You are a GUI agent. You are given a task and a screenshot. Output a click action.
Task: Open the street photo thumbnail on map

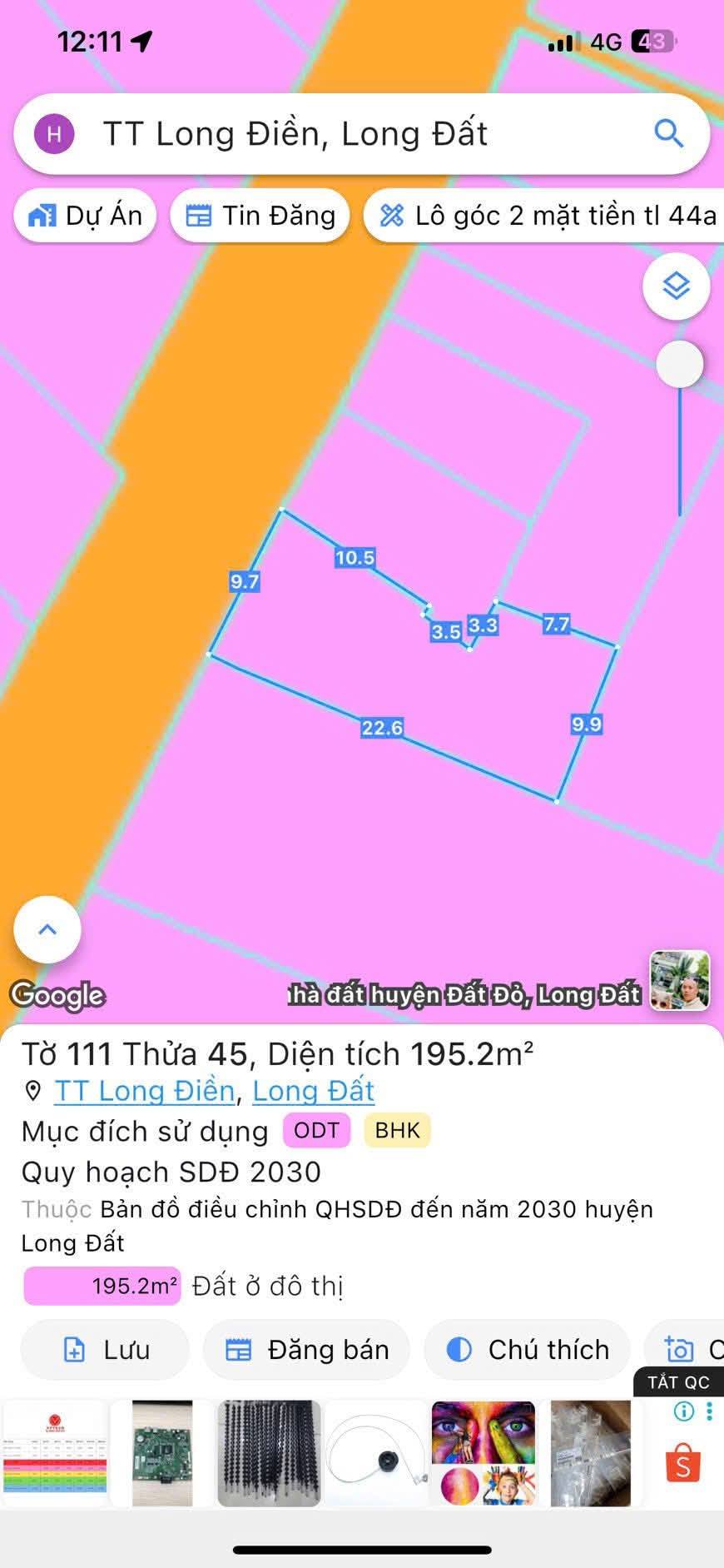pyautogui.click(x=679, y=980)
